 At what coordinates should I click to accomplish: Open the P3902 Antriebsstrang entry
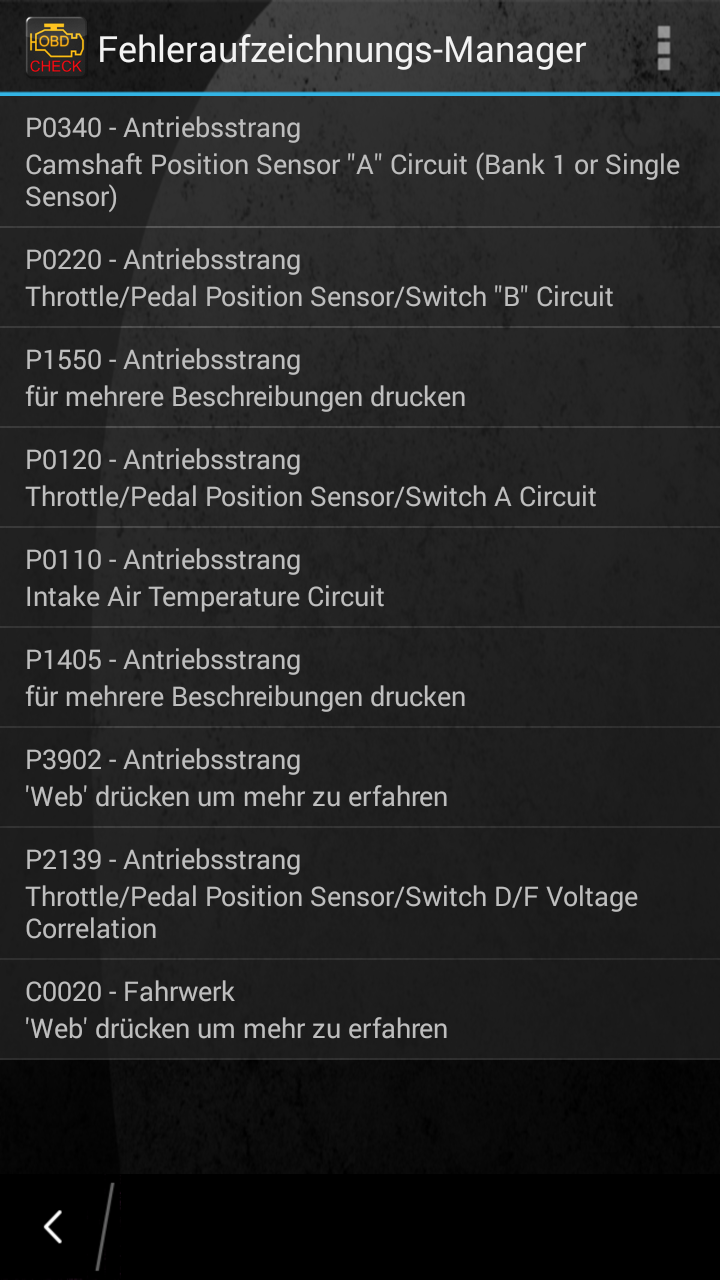360,778
